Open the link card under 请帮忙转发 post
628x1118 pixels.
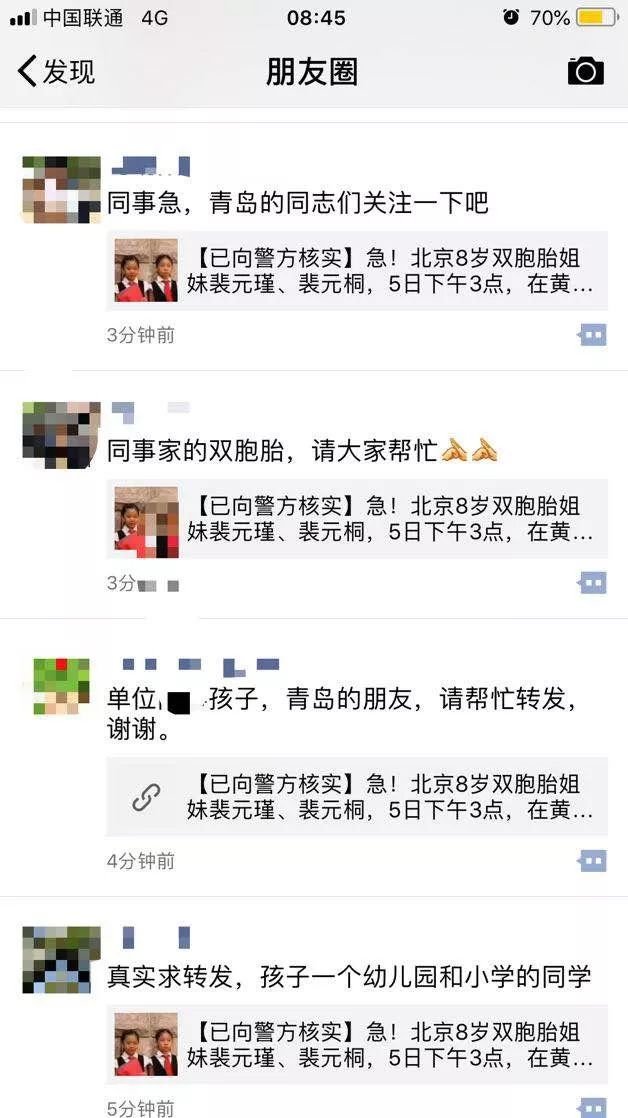point(357,797)
